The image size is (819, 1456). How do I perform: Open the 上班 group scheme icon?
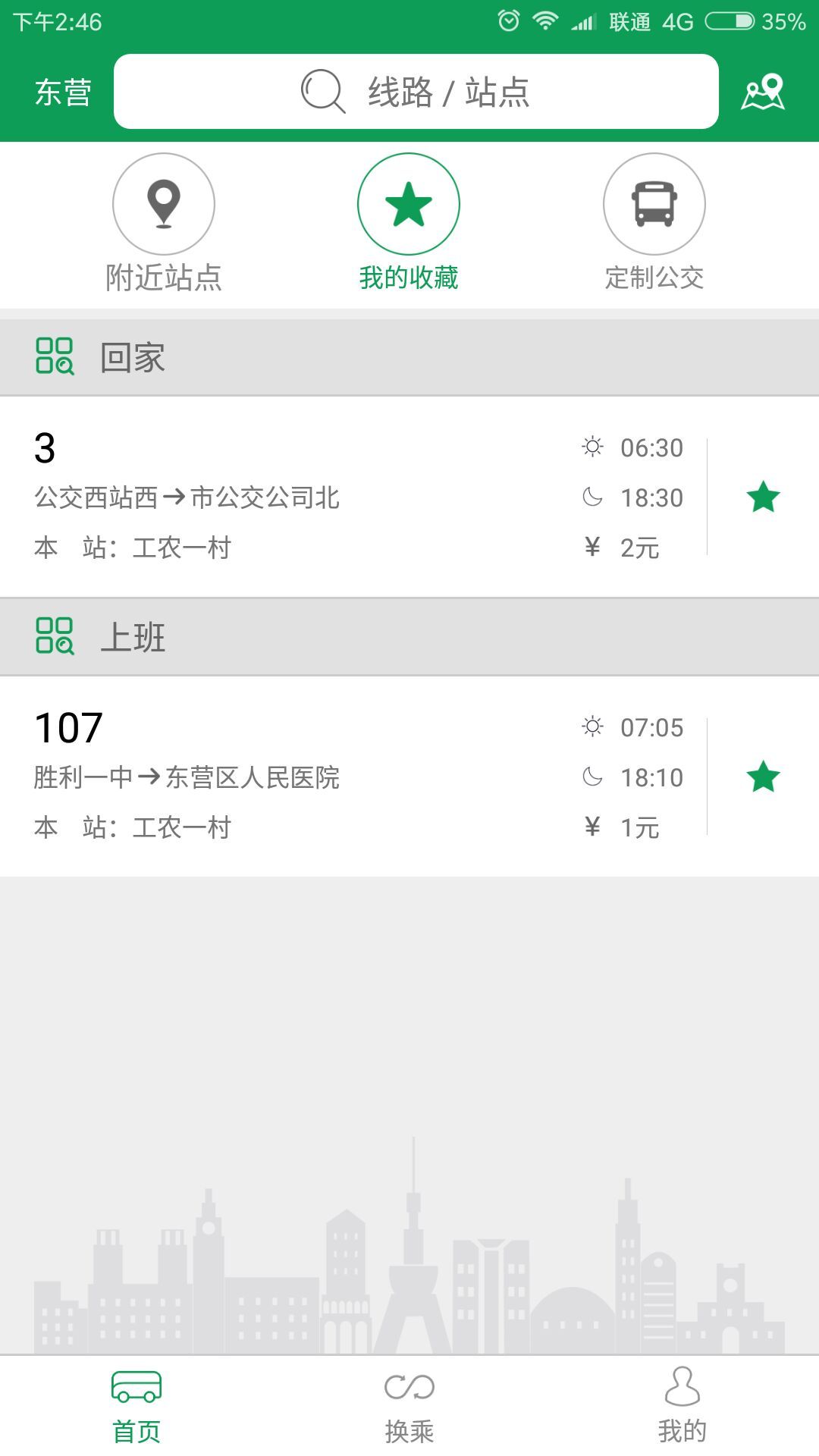pos(55,637)
